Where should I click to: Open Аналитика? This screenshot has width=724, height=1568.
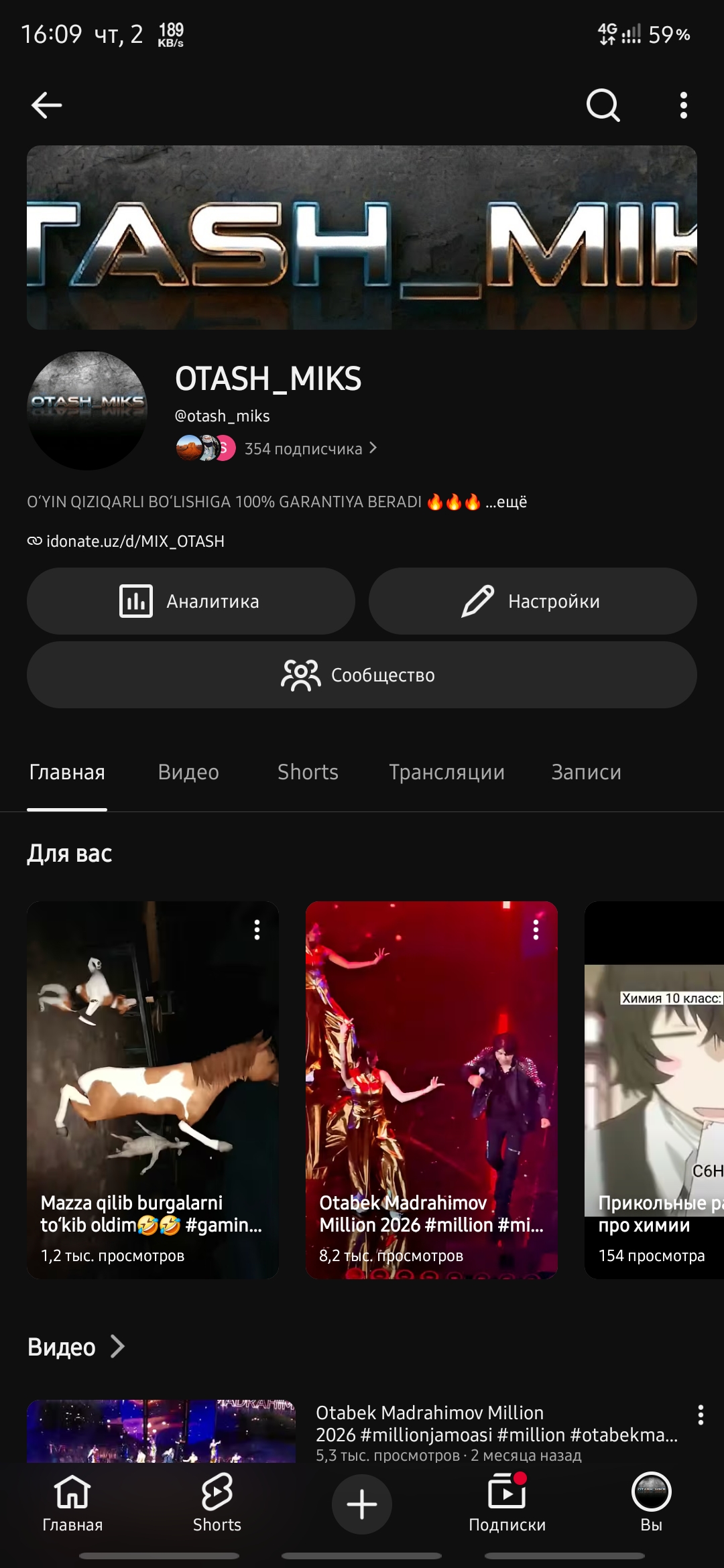[x=191, y=601]
